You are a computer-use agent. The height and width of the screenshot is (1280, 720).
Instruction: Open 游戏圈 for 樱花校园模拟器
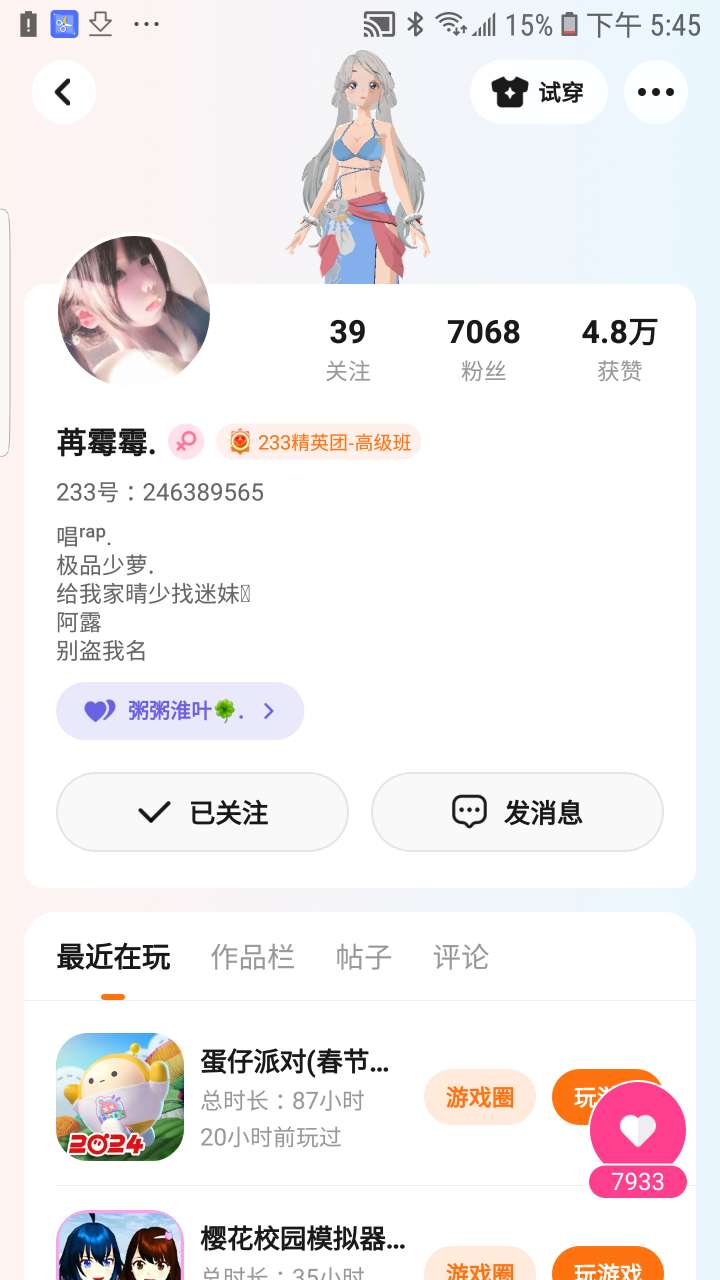[x=480, y=1268]
